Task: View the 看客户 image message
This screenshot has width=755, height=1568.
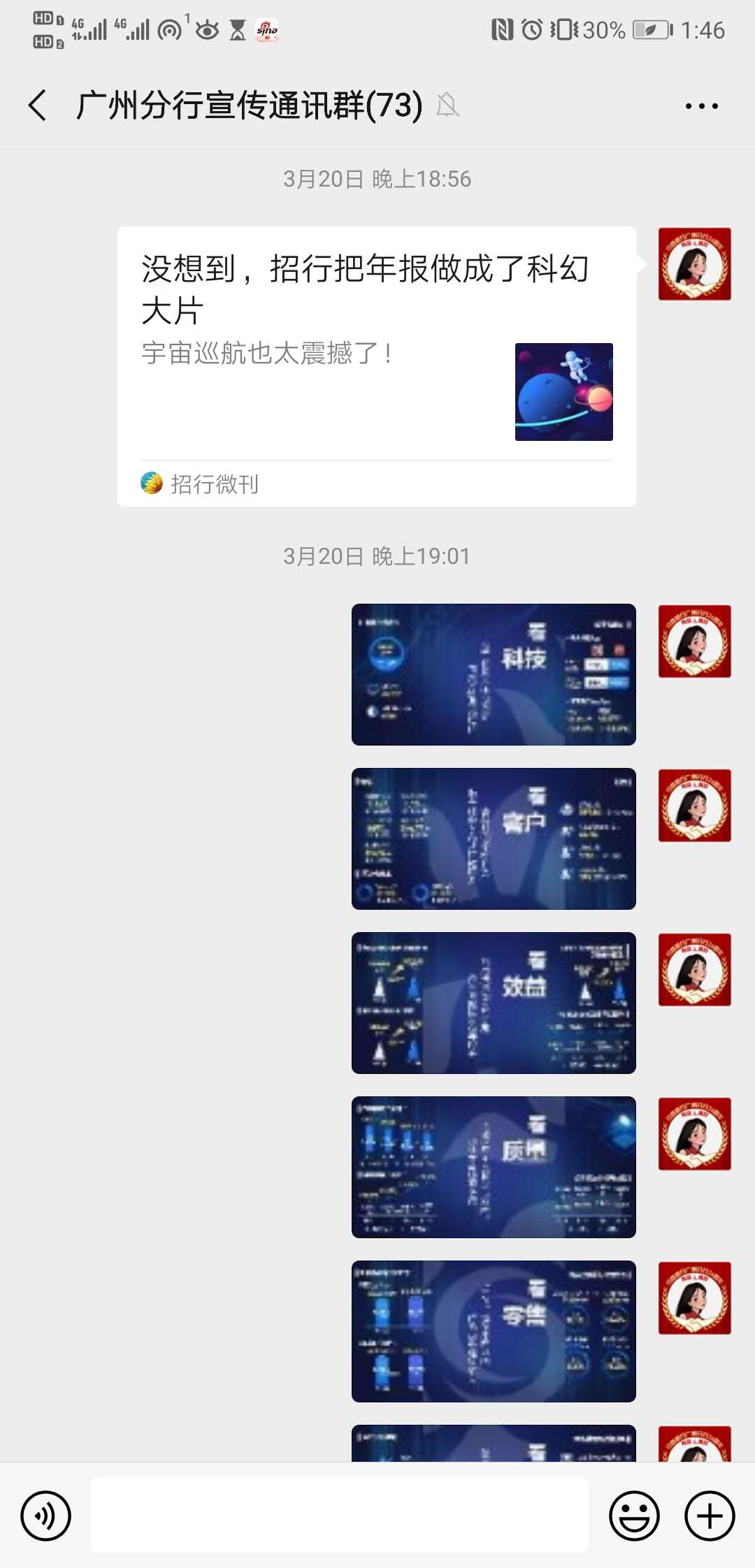Action: (x=494, y=839)
